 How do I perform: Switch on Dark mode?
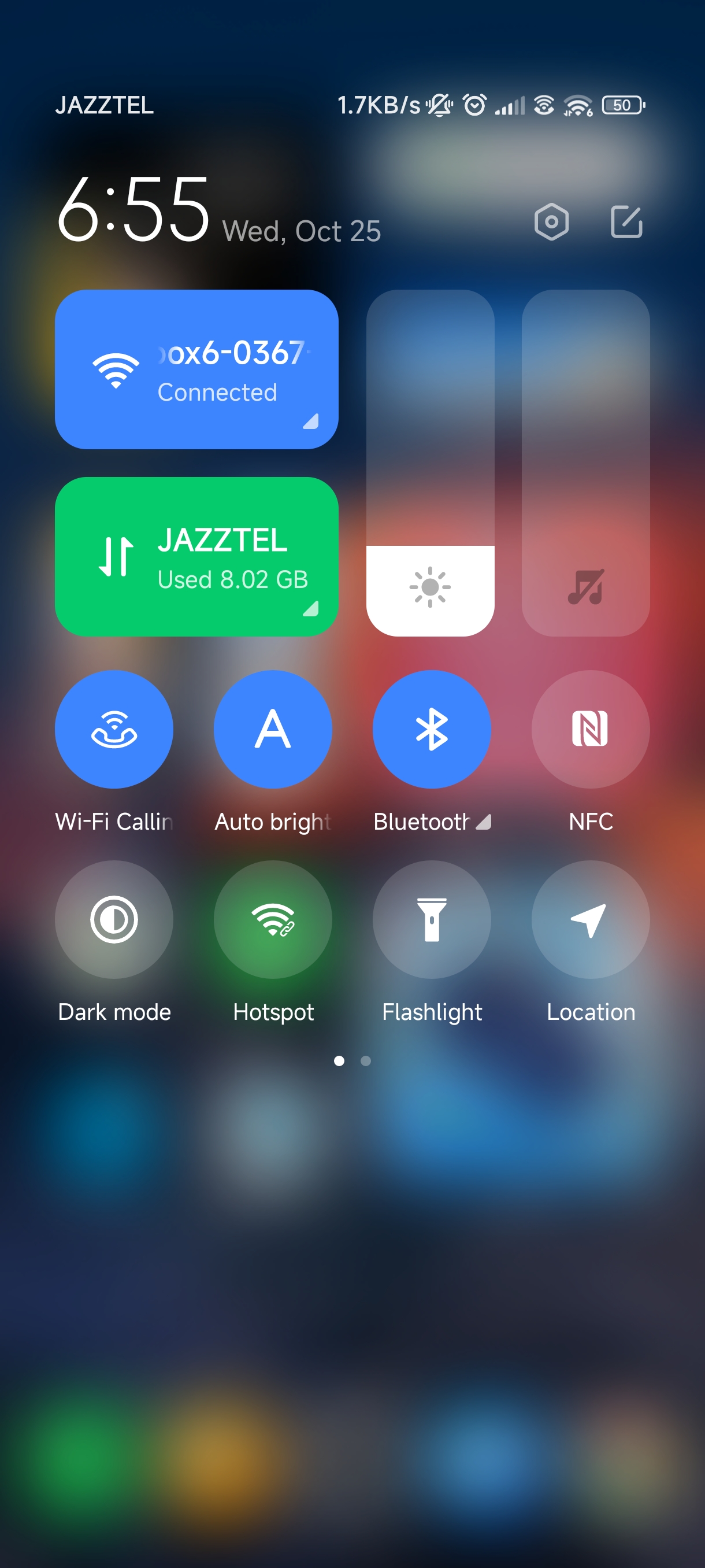[114, 919]
